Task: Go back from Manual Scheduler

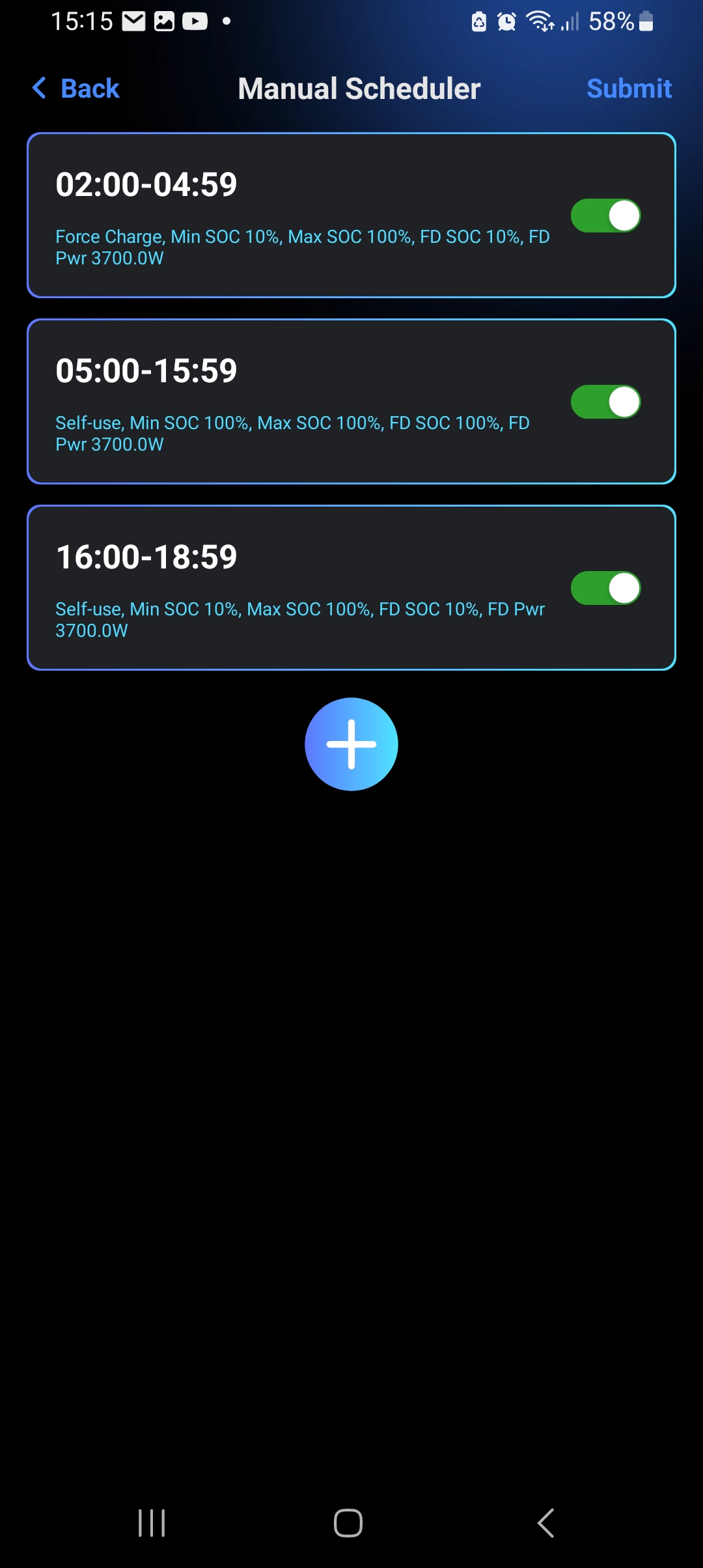Action: [76, 89]
